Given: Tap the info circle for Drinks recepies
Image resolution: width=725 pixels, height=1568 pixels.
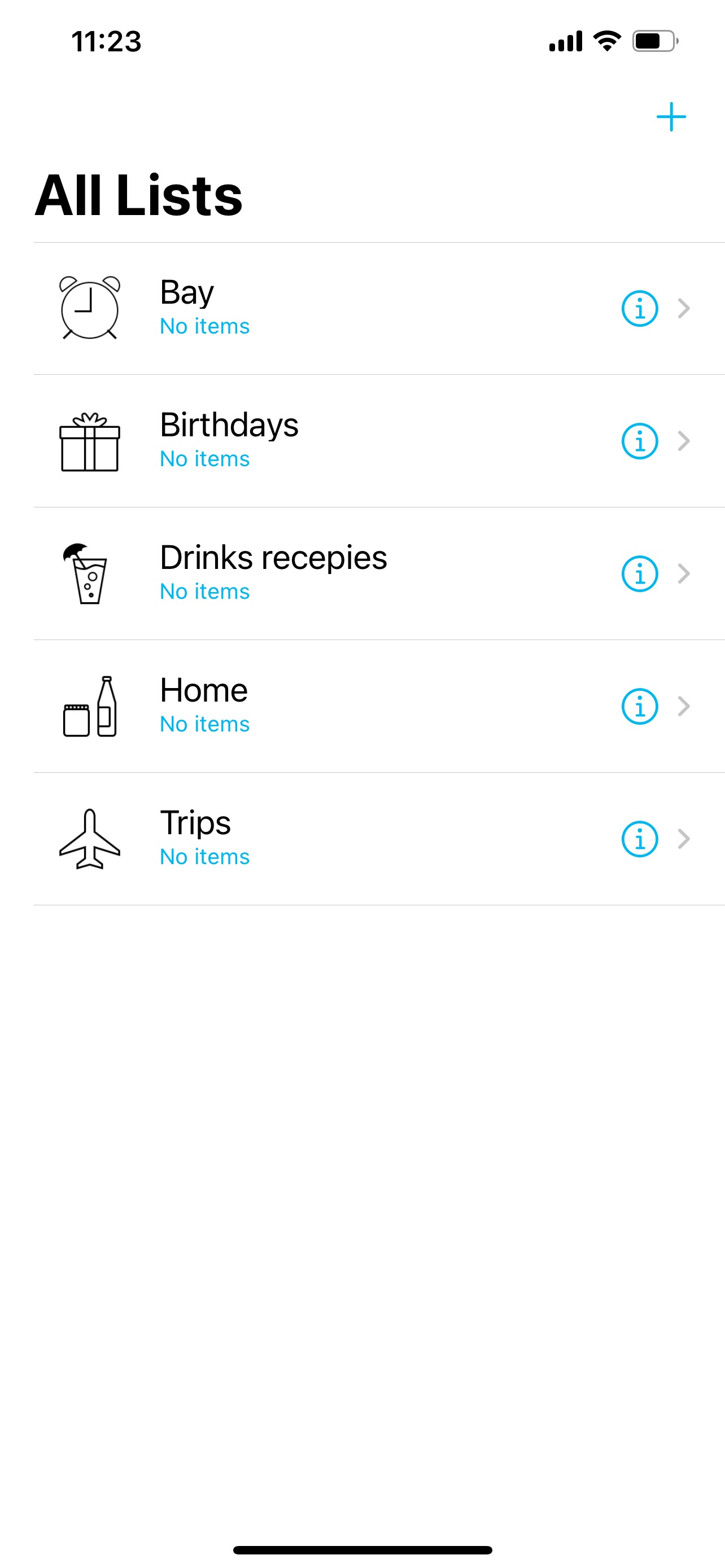Looking at the screenshot, I should (639, 573).
